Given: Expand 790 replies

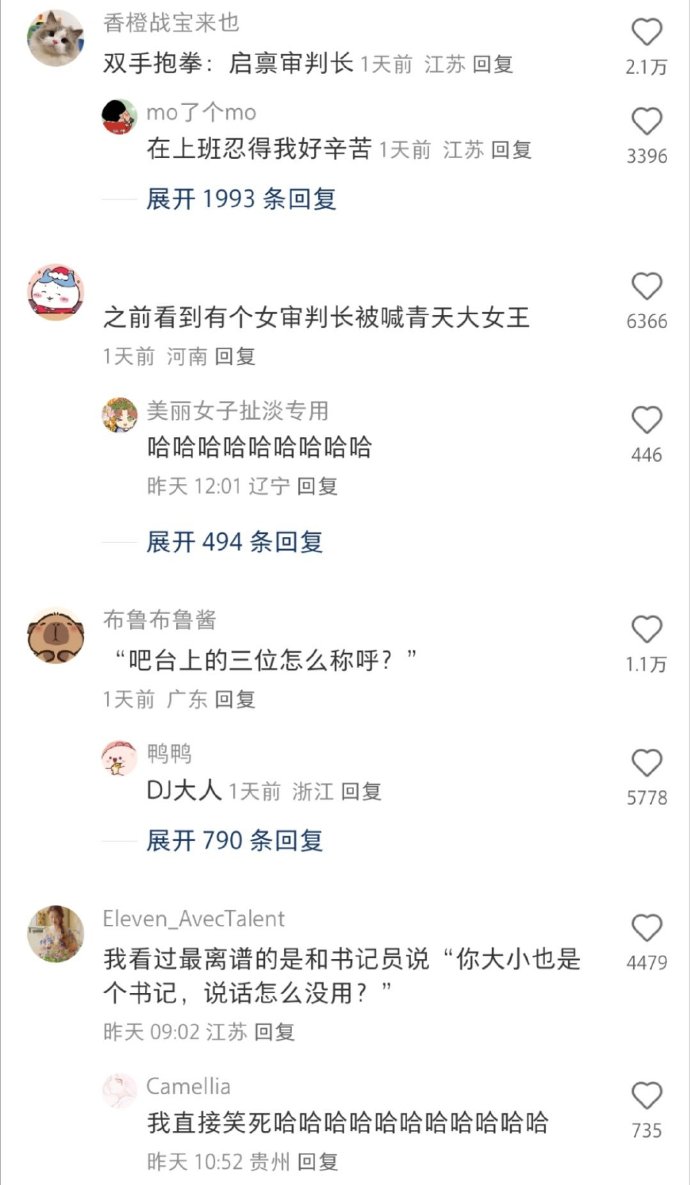Looking at the screenshot, I should pyautogui.click(x=234, y=841).
